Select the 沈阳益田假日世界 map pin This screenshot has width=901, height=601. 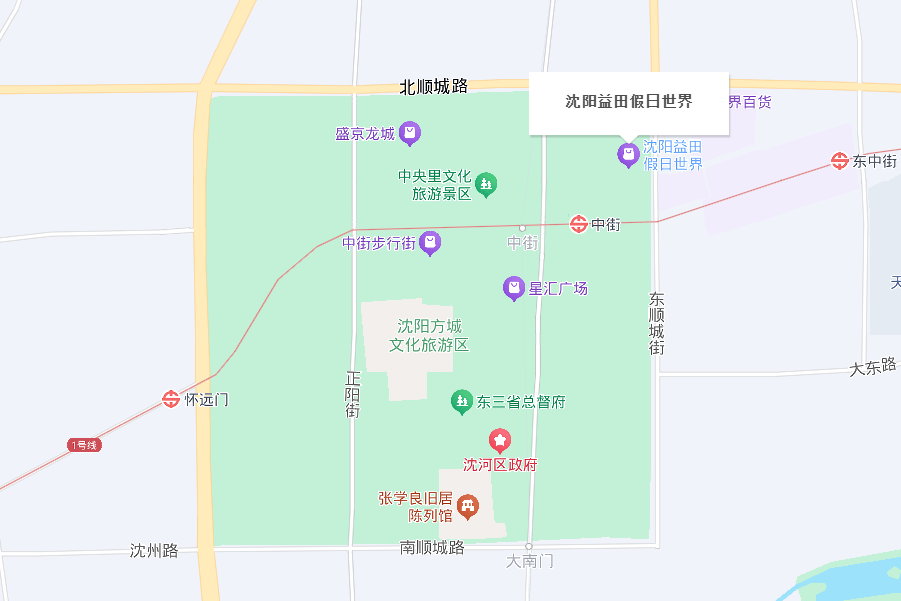coord(628,154)
